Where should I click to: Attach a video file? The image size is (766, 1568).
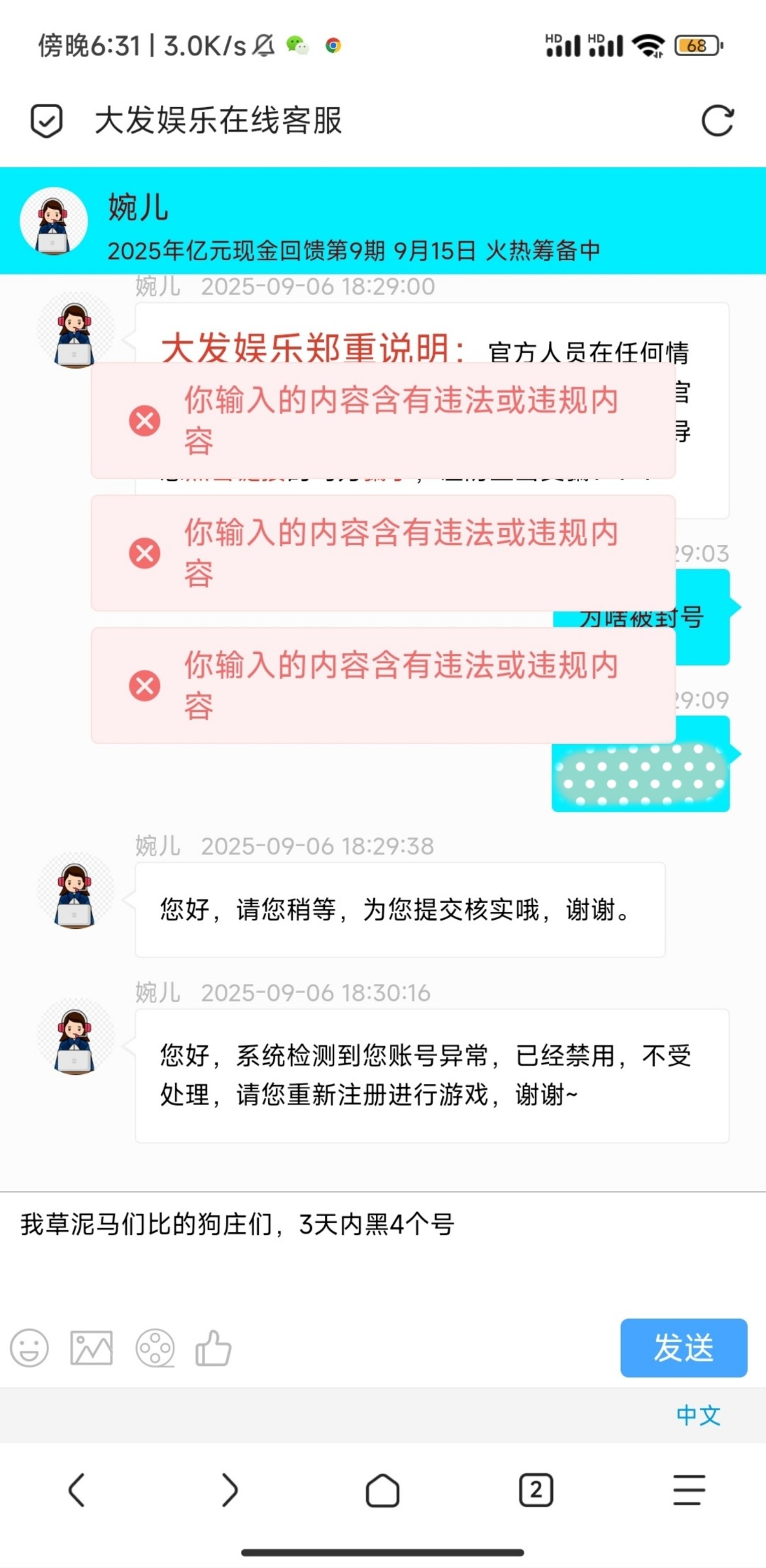coord(155,1348)
